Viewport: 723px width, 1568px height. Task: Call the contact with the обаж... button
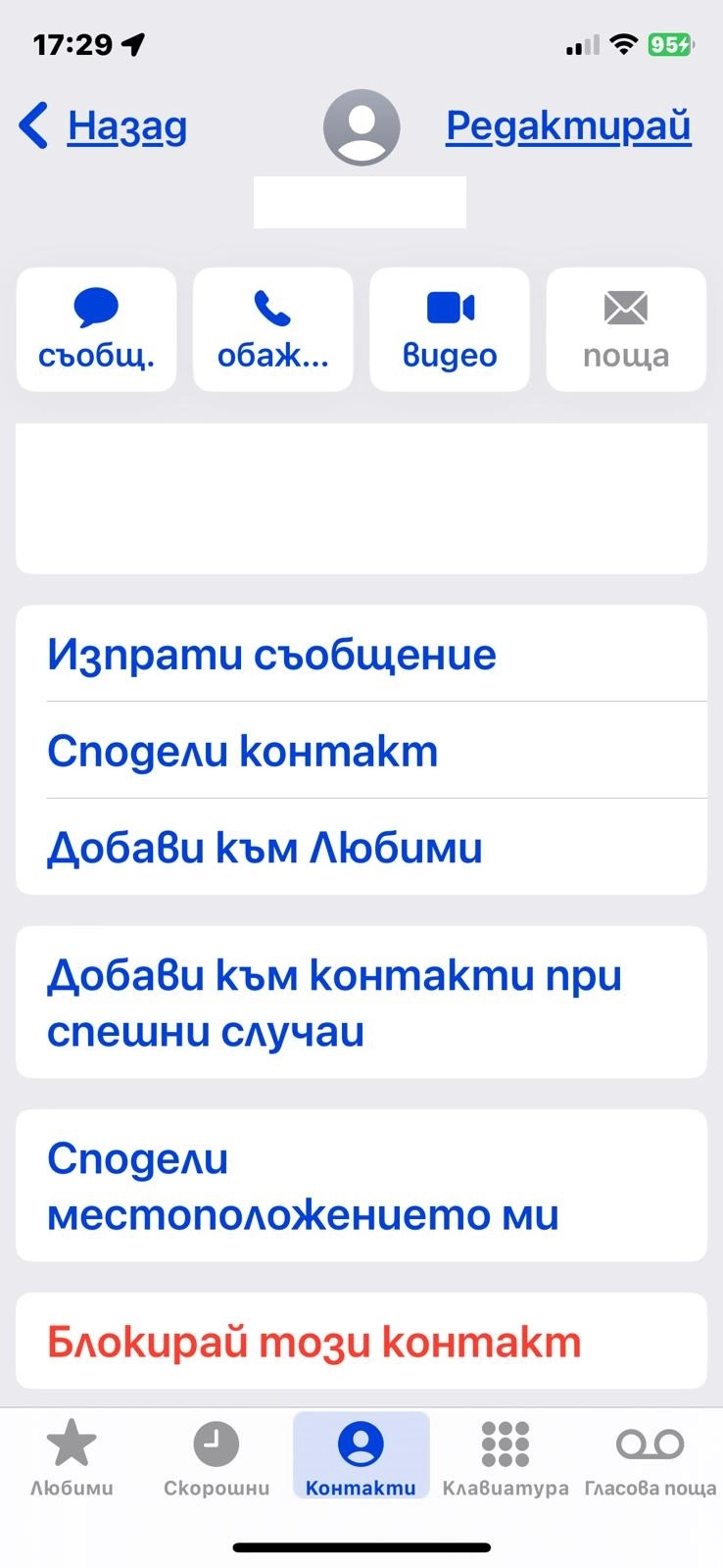click(272, 329)
